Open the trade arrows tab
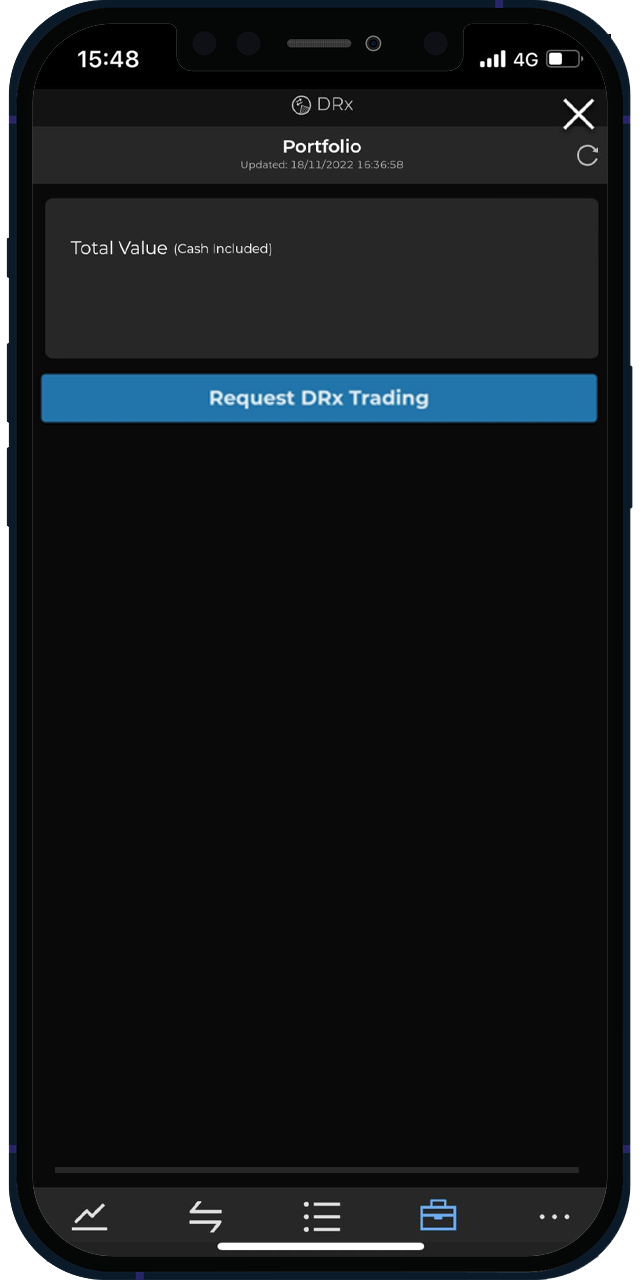 [x=205, y=1216]
